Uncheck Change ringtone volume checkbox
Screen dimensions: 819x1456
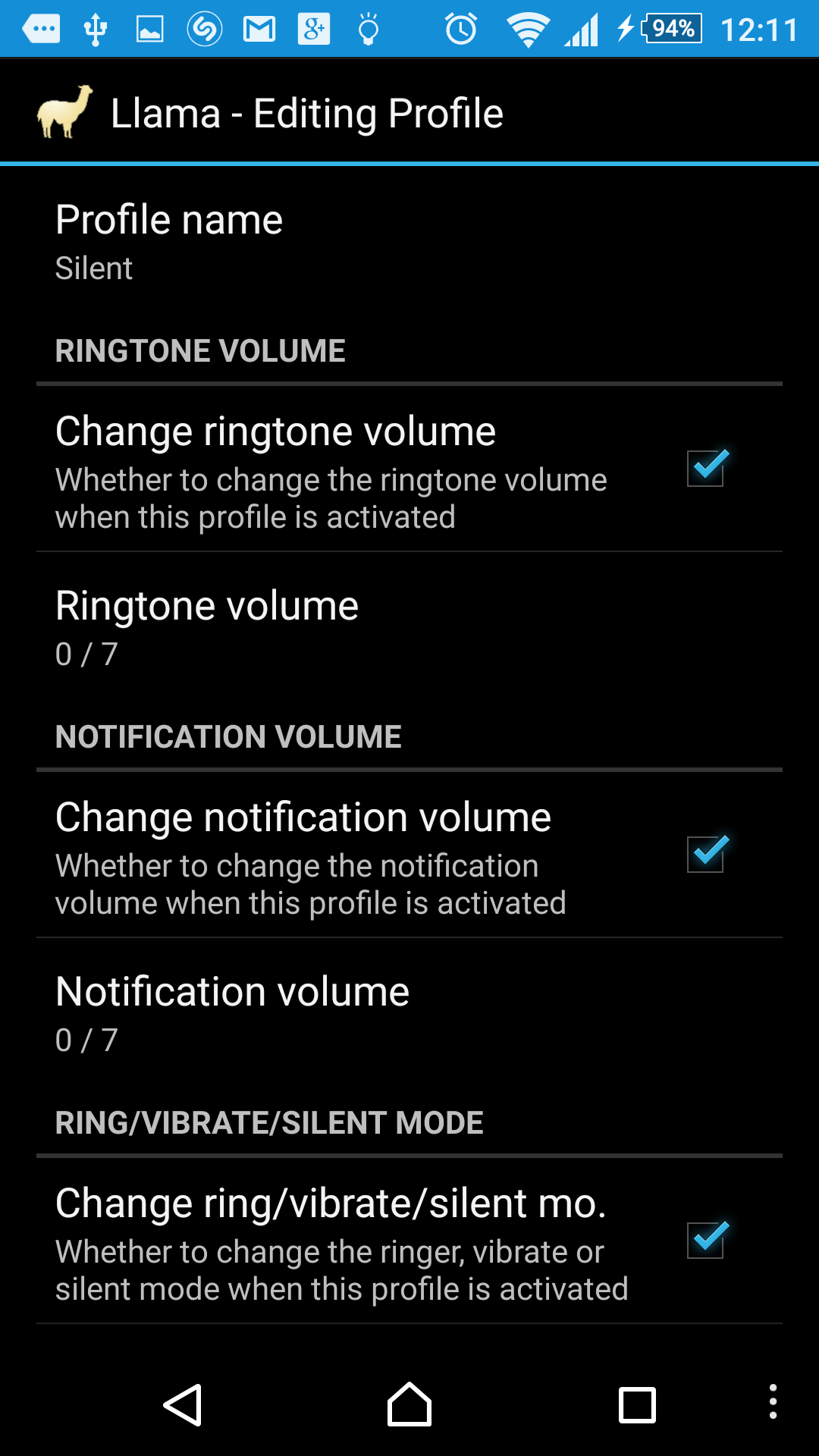(x=706, y=467)
